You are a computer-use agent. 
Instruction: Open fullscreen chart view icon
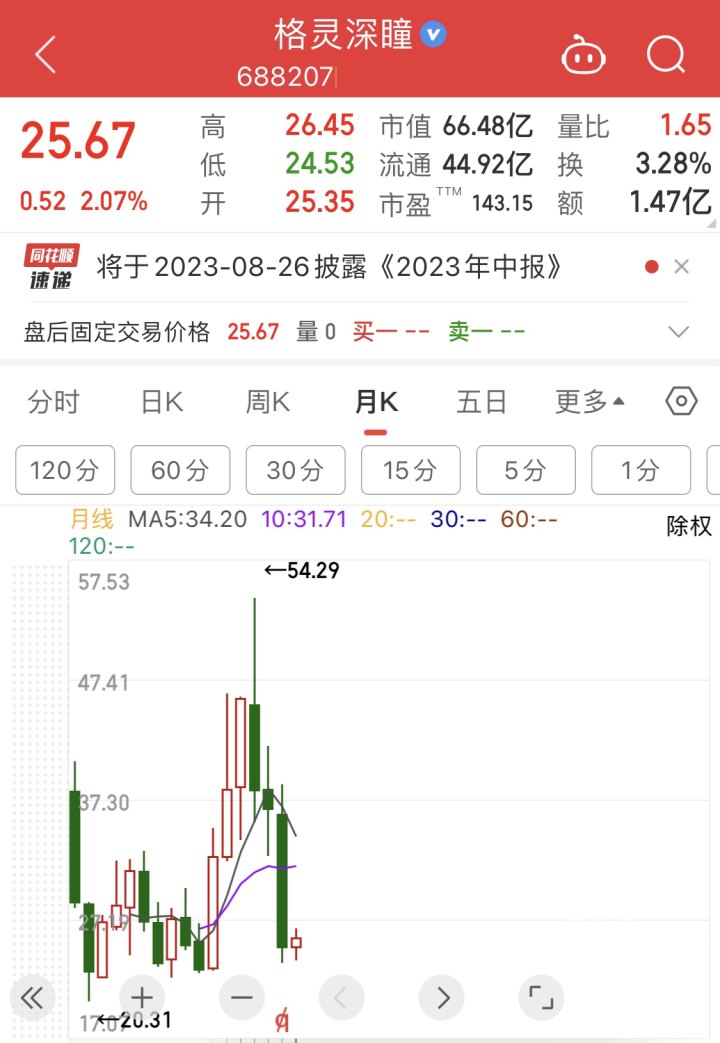[x=540, y=997]
